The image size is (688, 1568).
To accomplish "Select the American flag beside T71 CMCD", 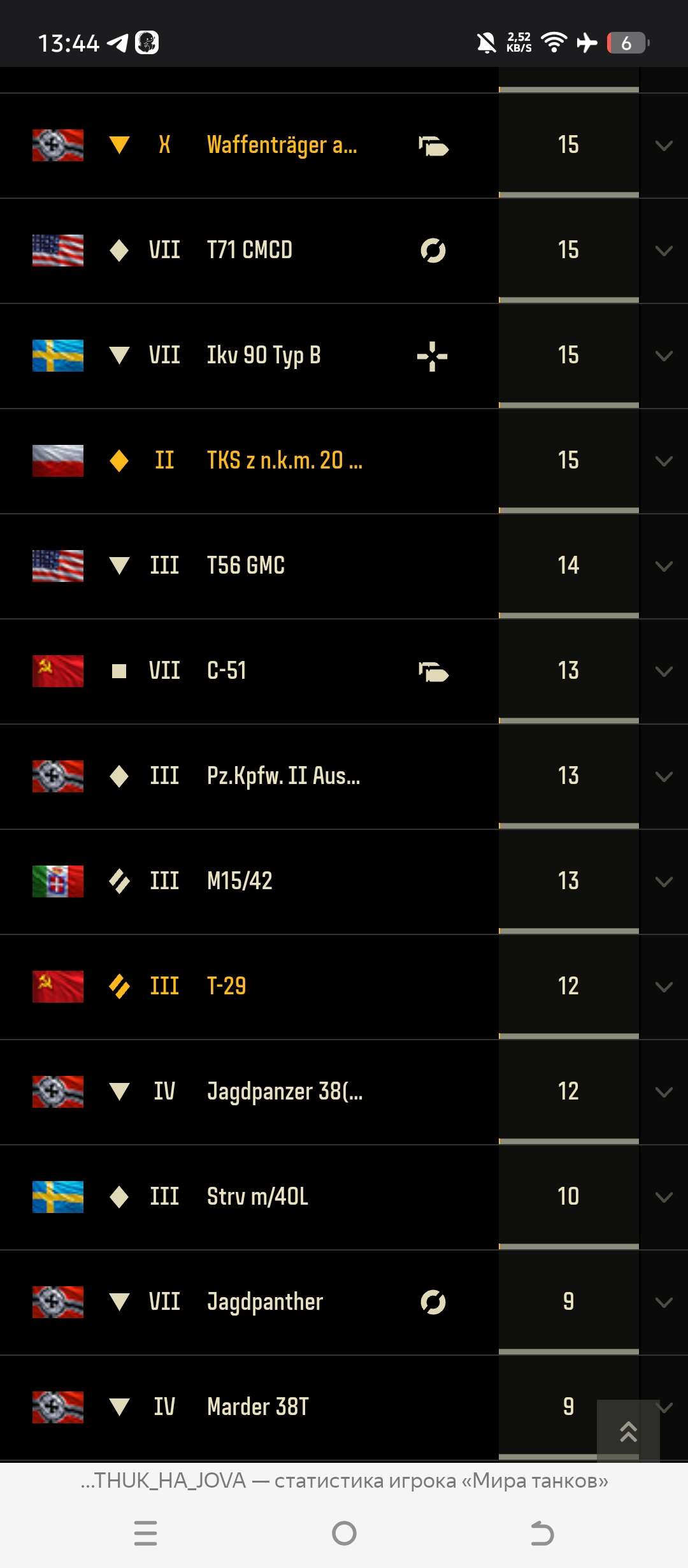I will pyautogui.click(x=57, y=250).
